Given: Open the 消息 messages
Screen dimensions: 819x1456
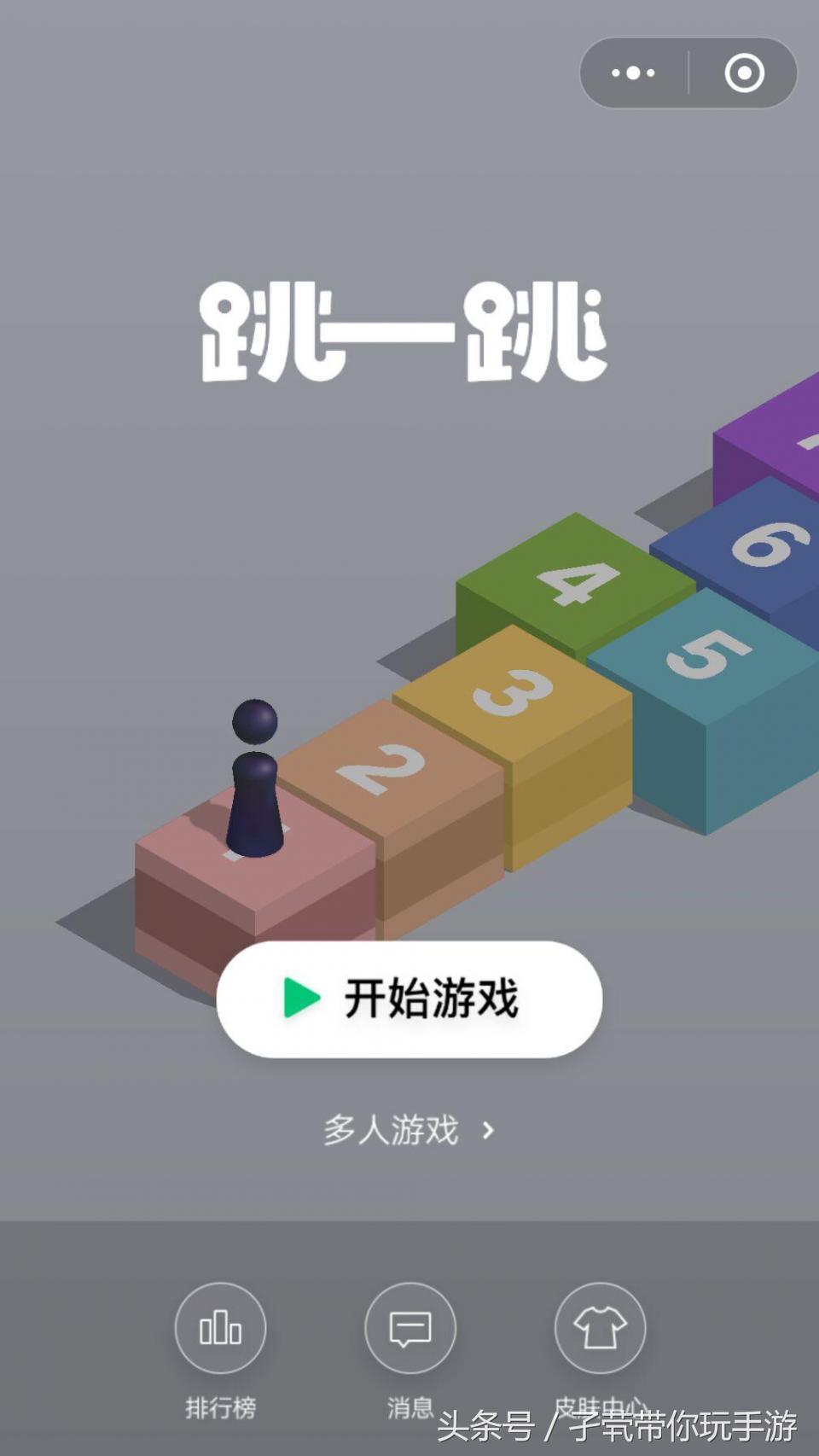Looking at the screenshot, I should 410,1328.
